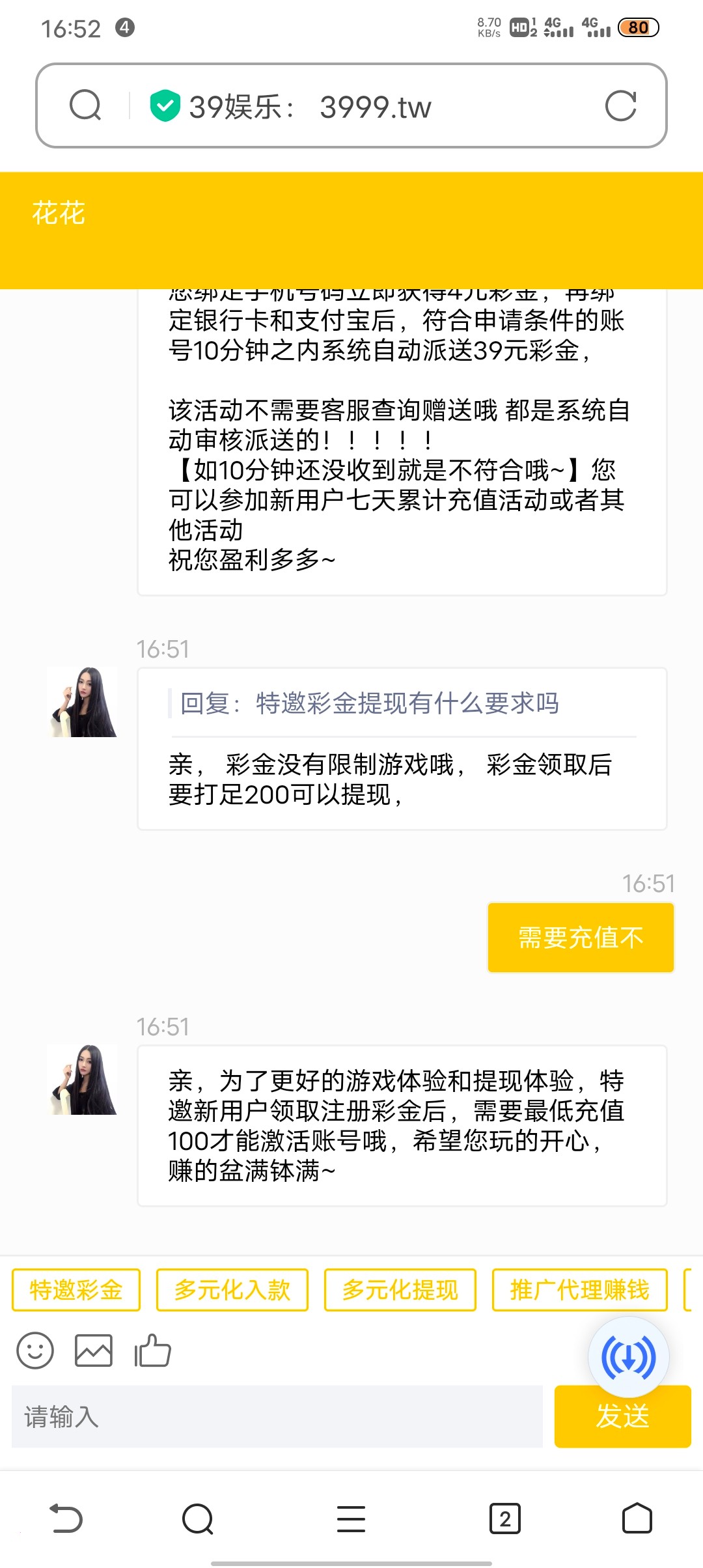Send the message with 发送

click(622, 1418)
